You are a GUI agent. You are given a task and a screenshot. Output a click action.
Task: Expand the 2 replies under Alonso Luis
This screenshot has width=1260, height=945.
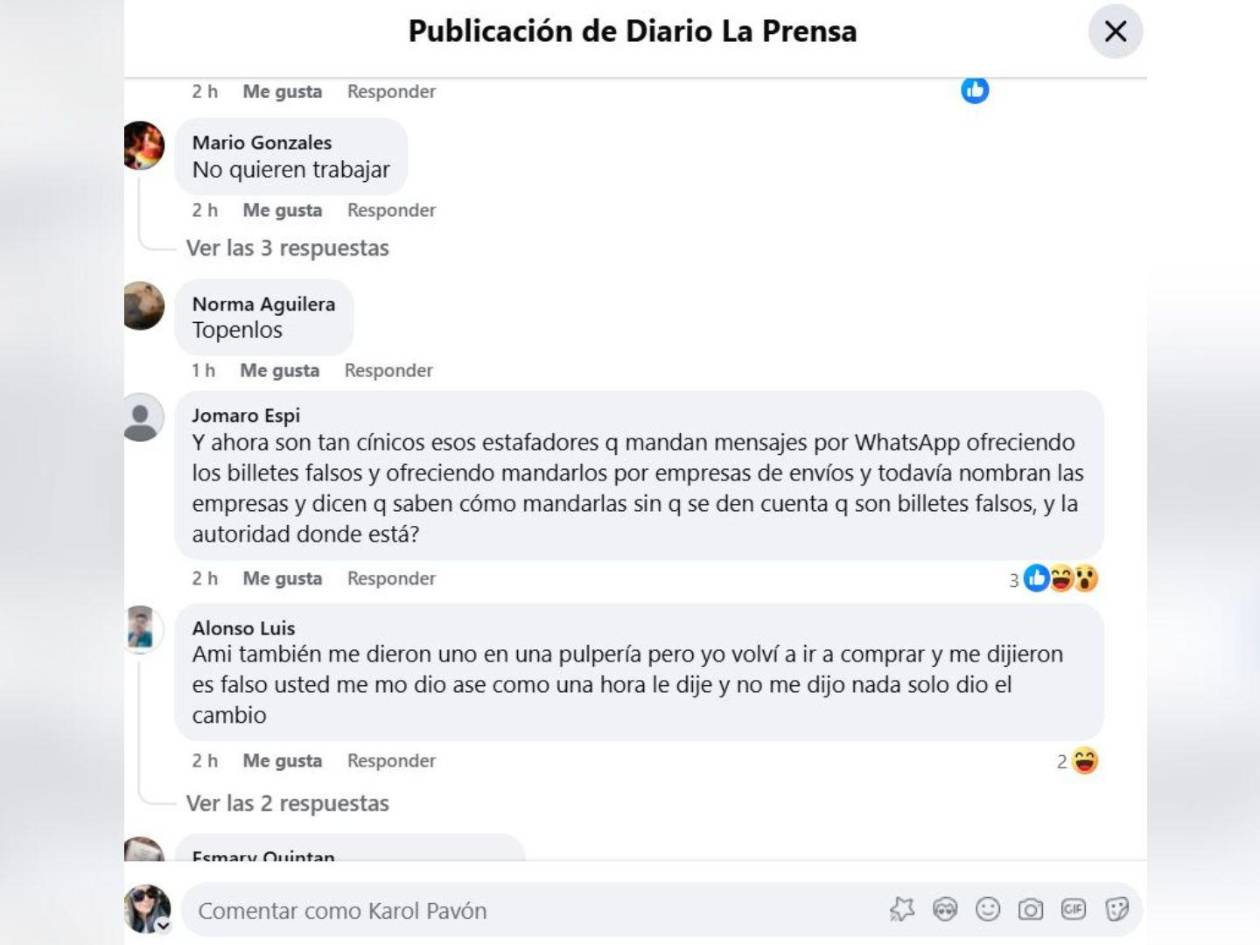(x=287, y=803)
